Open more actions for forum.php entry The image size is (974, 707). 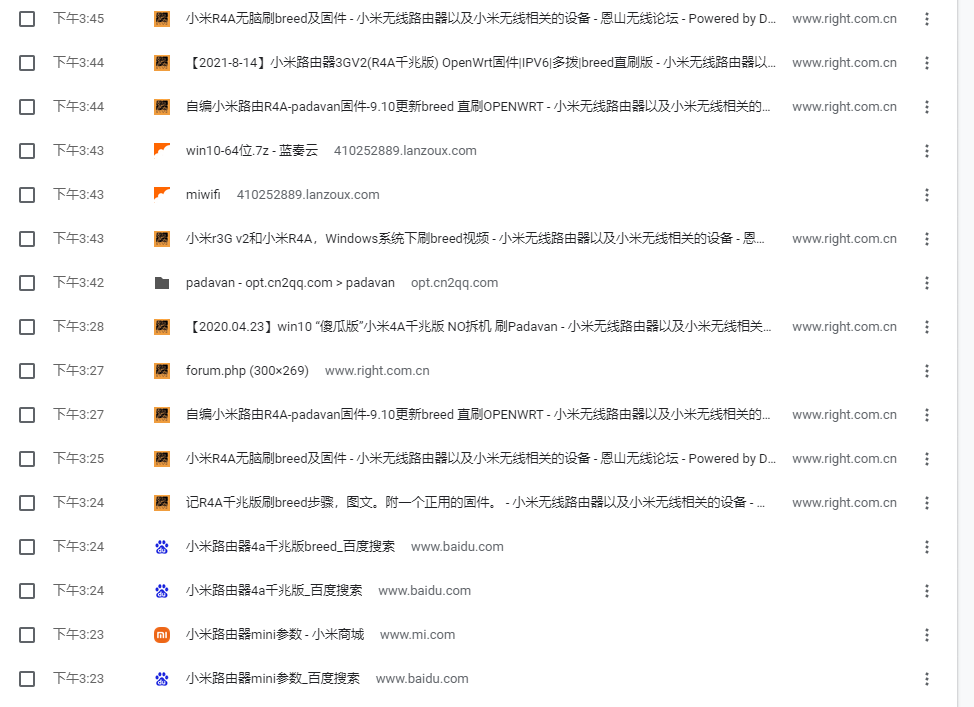[x=926, y=371]
